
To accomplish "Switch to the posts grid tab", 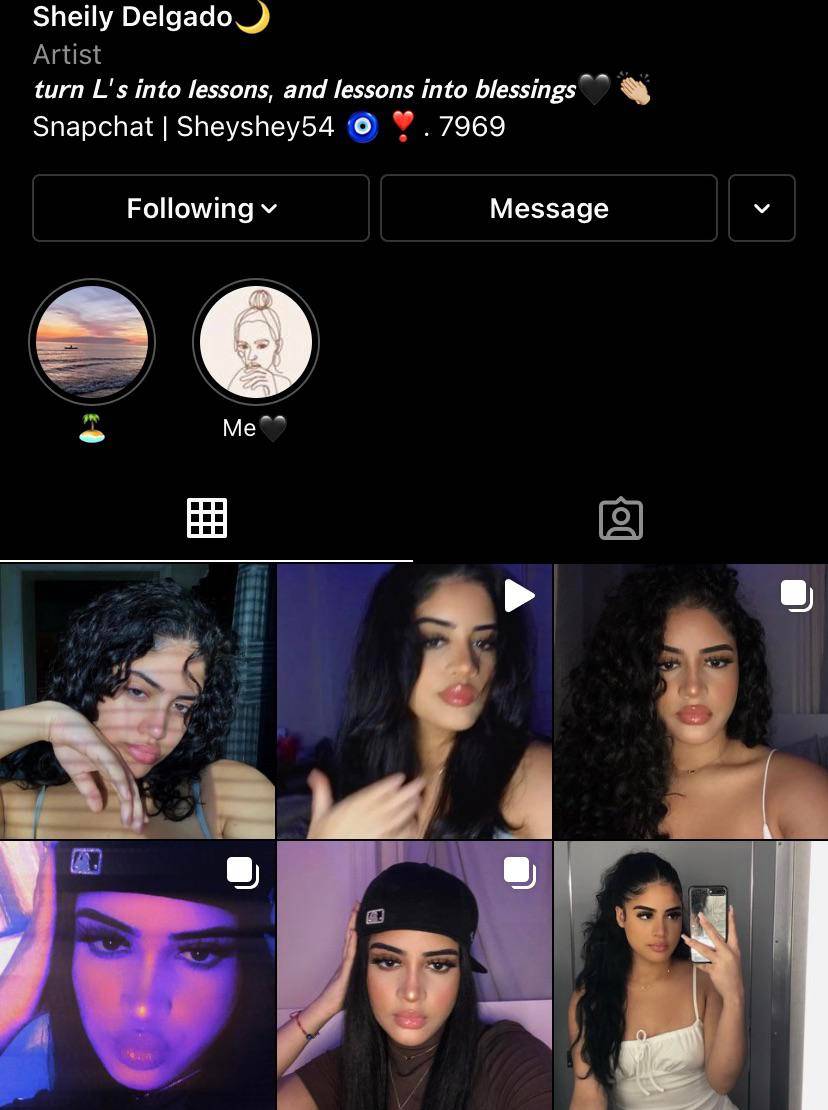I will click(207, 518).
